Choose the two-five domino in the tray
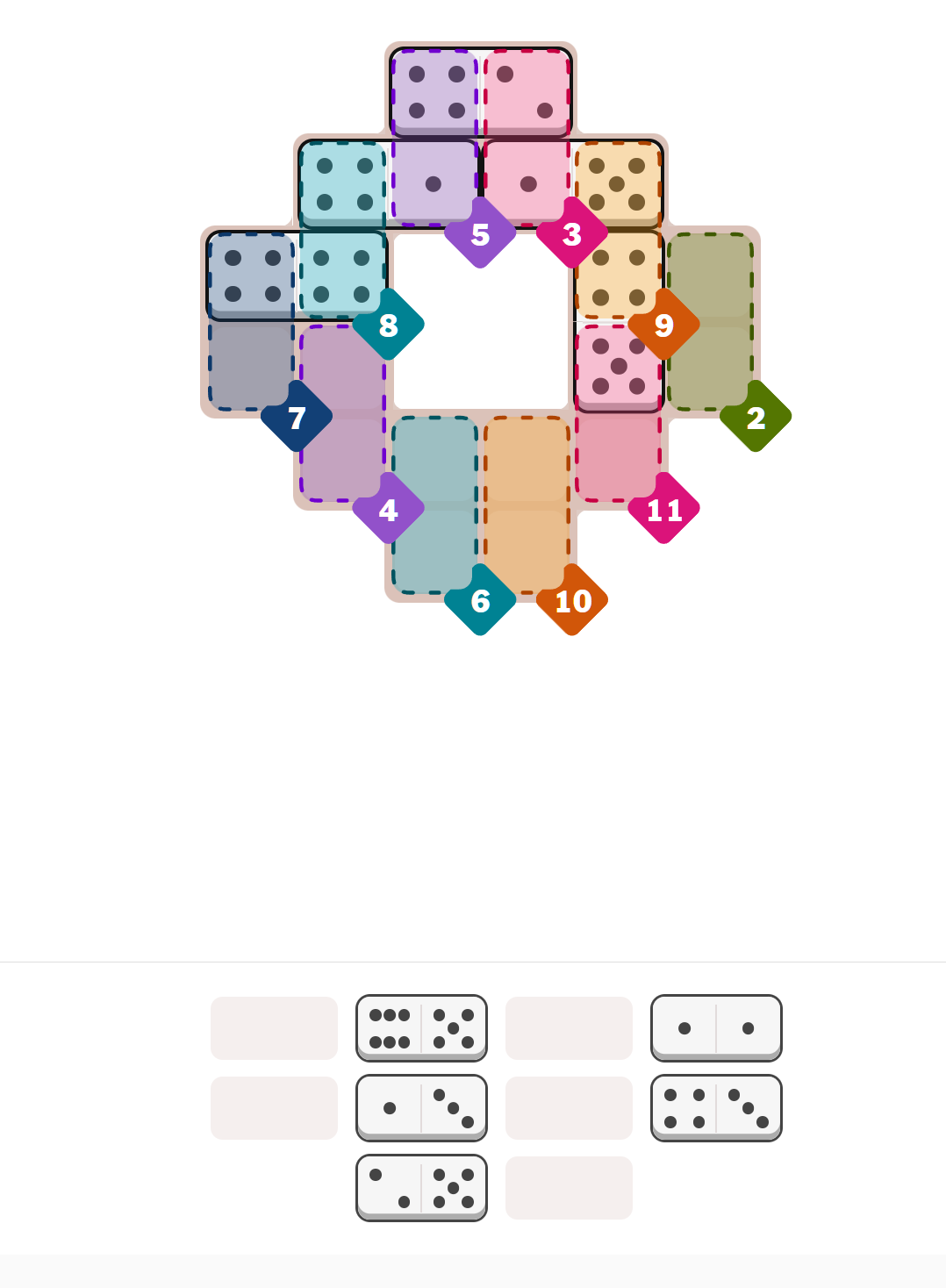Screen dimensions: 946x1288 [421, 1187]
